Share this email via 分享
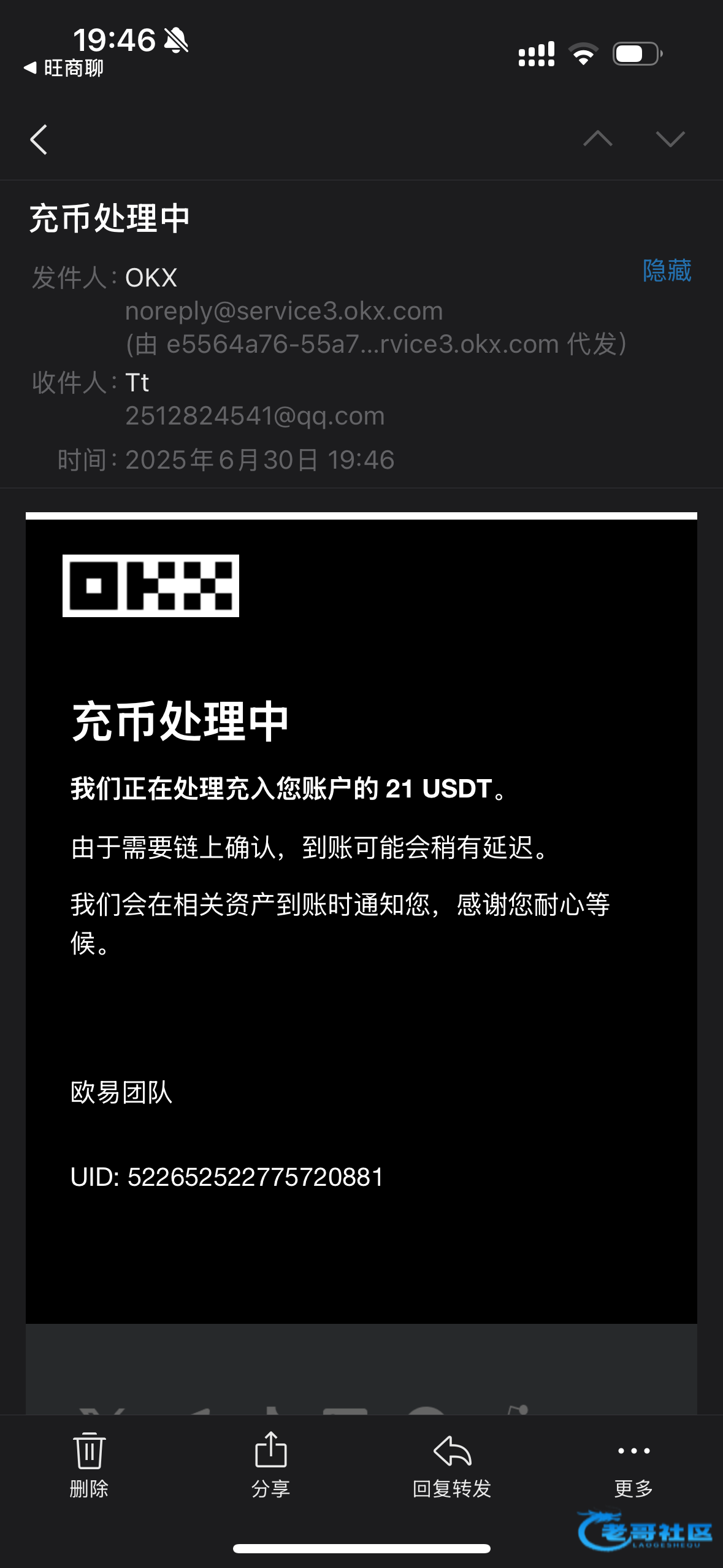 click(x=270, y=1464)
